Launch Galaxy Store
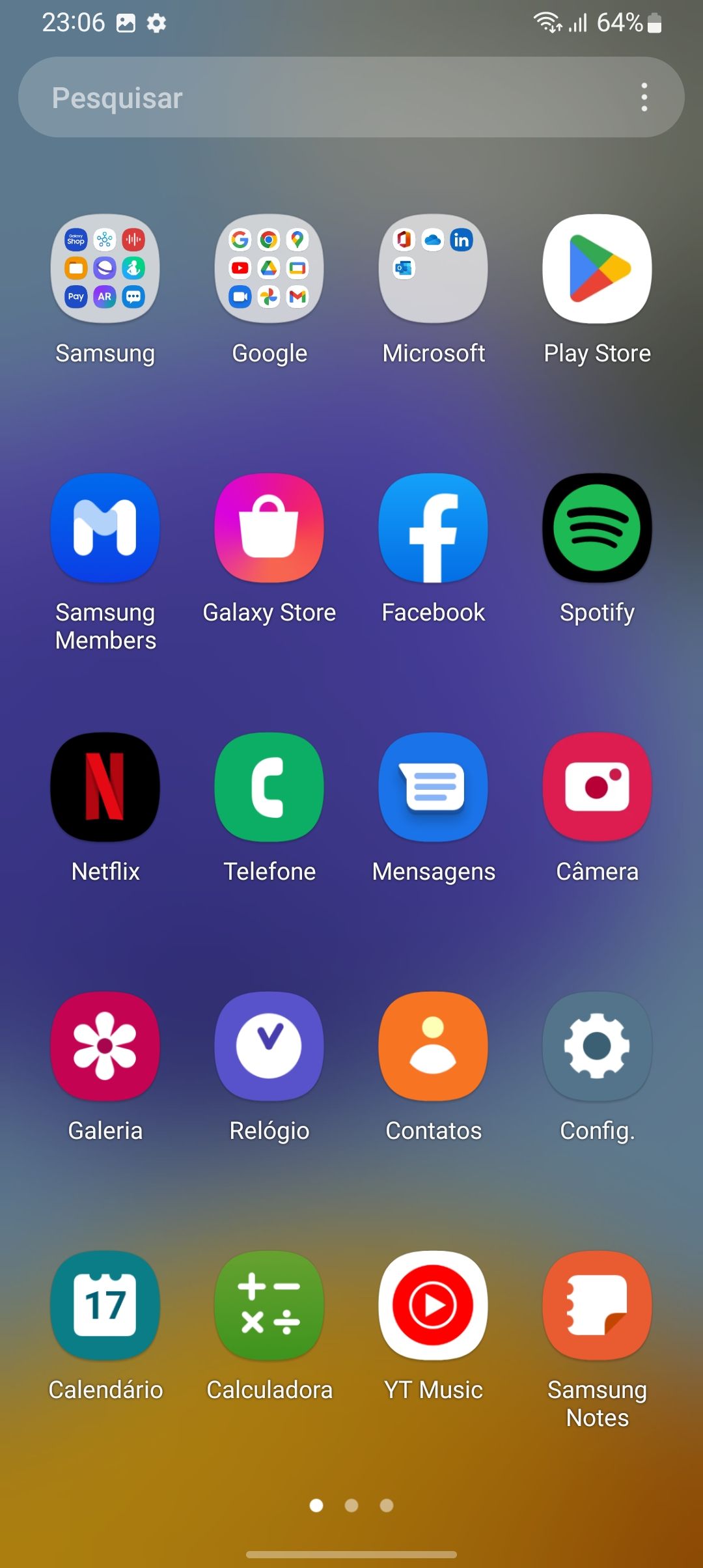The height and width of the screenshot is (1568, 703). click(269, 527)
